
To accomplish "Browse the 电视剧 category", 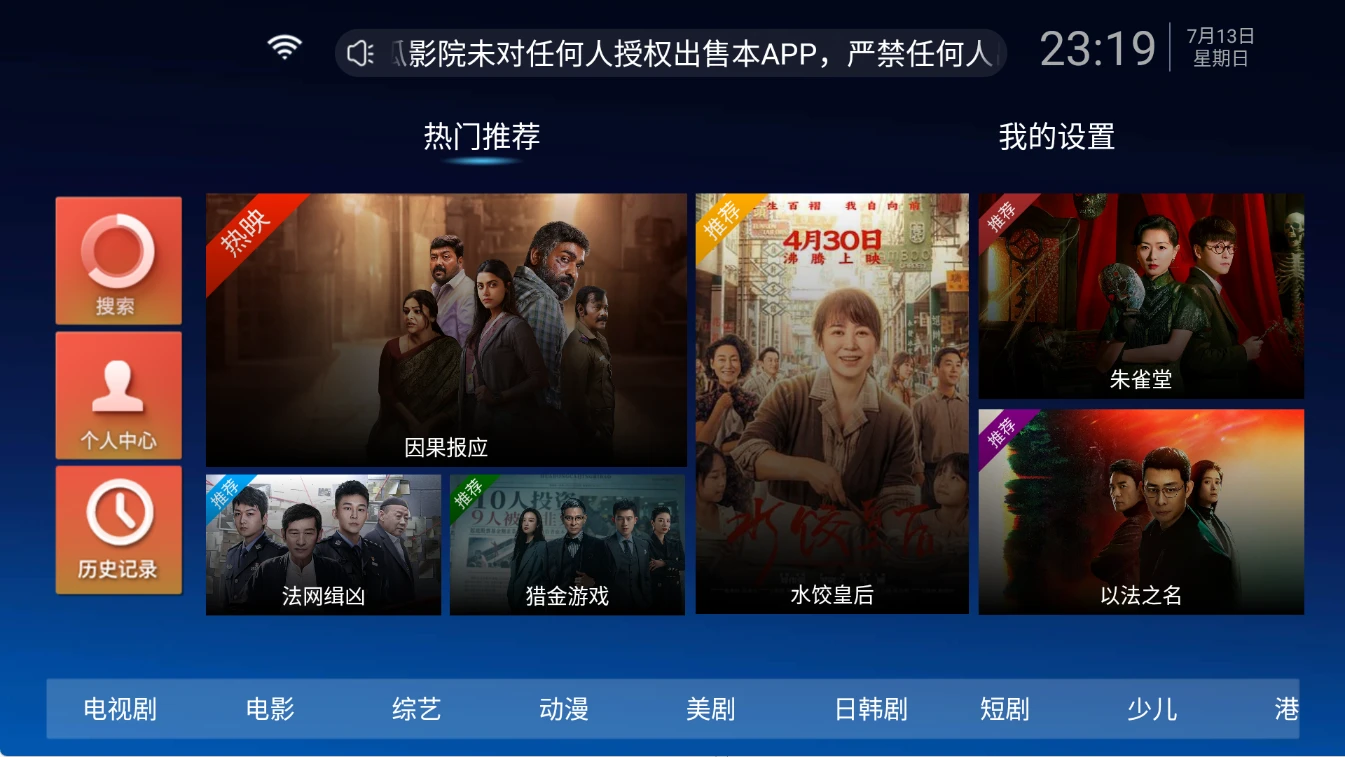I will click(x=120, y=710).
